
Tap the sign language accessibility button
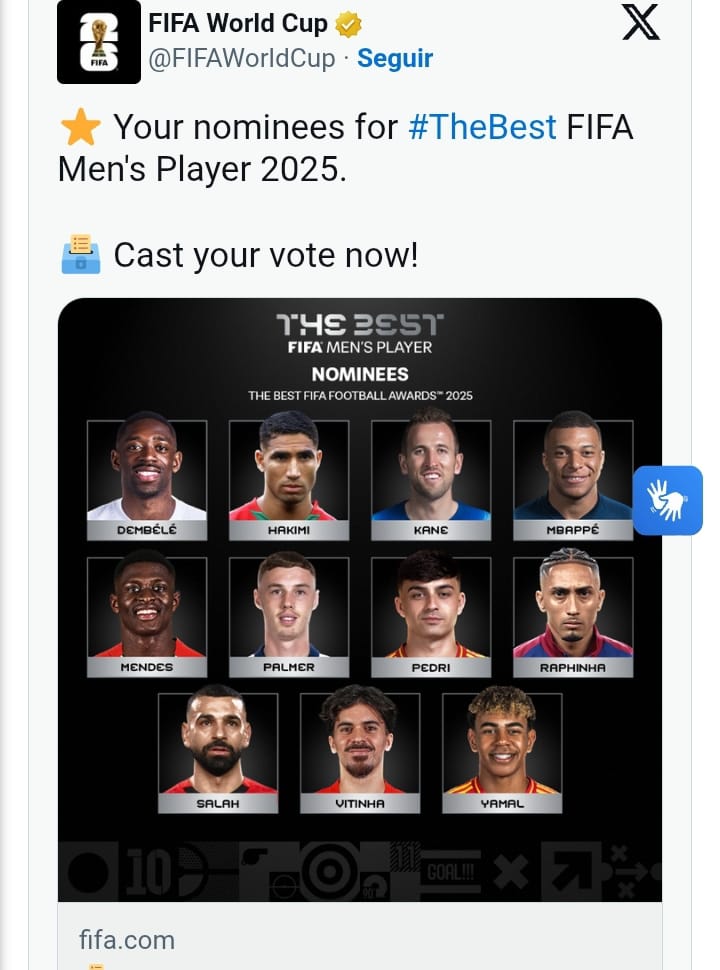(667, 500)
